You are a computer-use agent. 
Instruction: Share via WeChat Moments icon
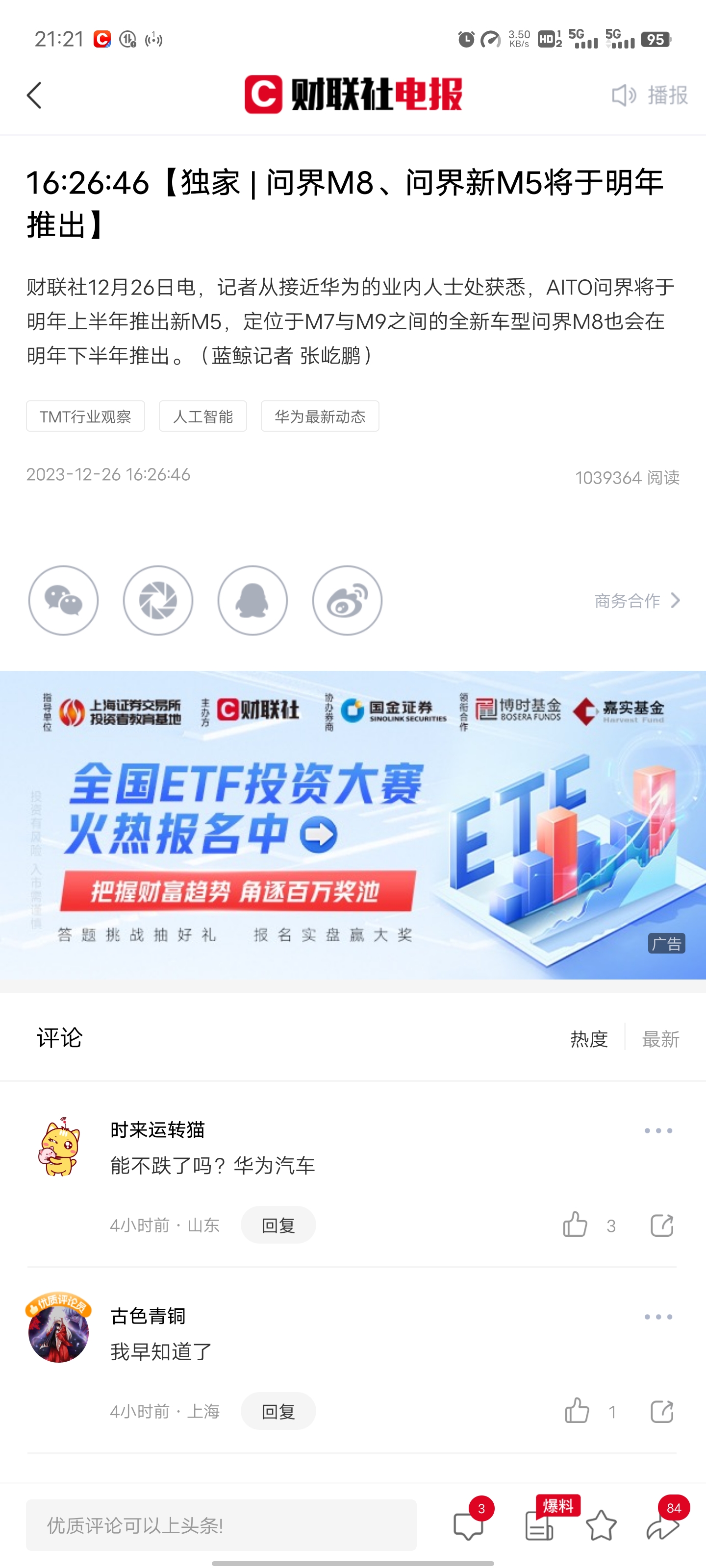[x=158, y=600]
